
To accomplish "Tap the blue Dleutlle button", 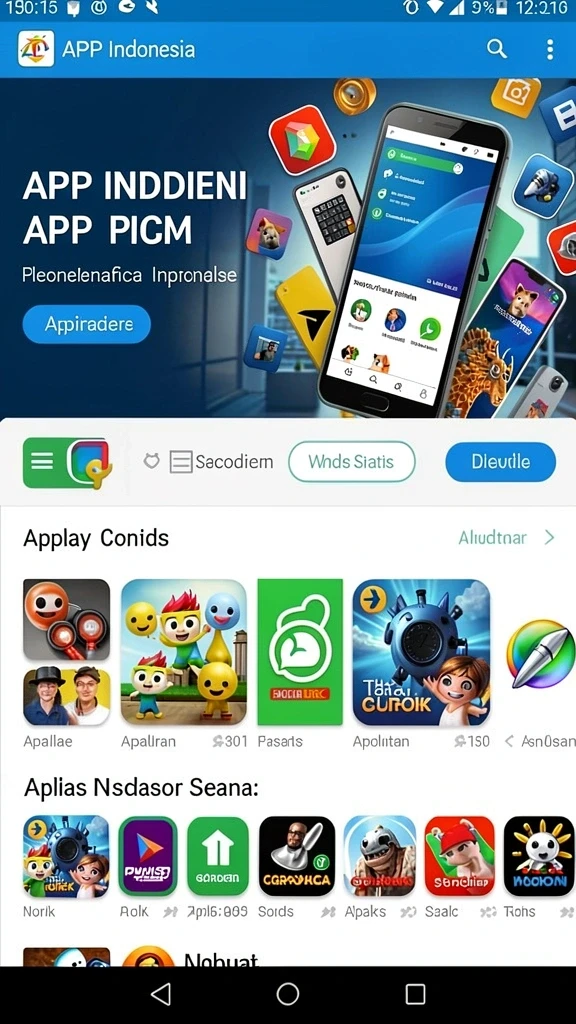I will click(x=500, y=462).
